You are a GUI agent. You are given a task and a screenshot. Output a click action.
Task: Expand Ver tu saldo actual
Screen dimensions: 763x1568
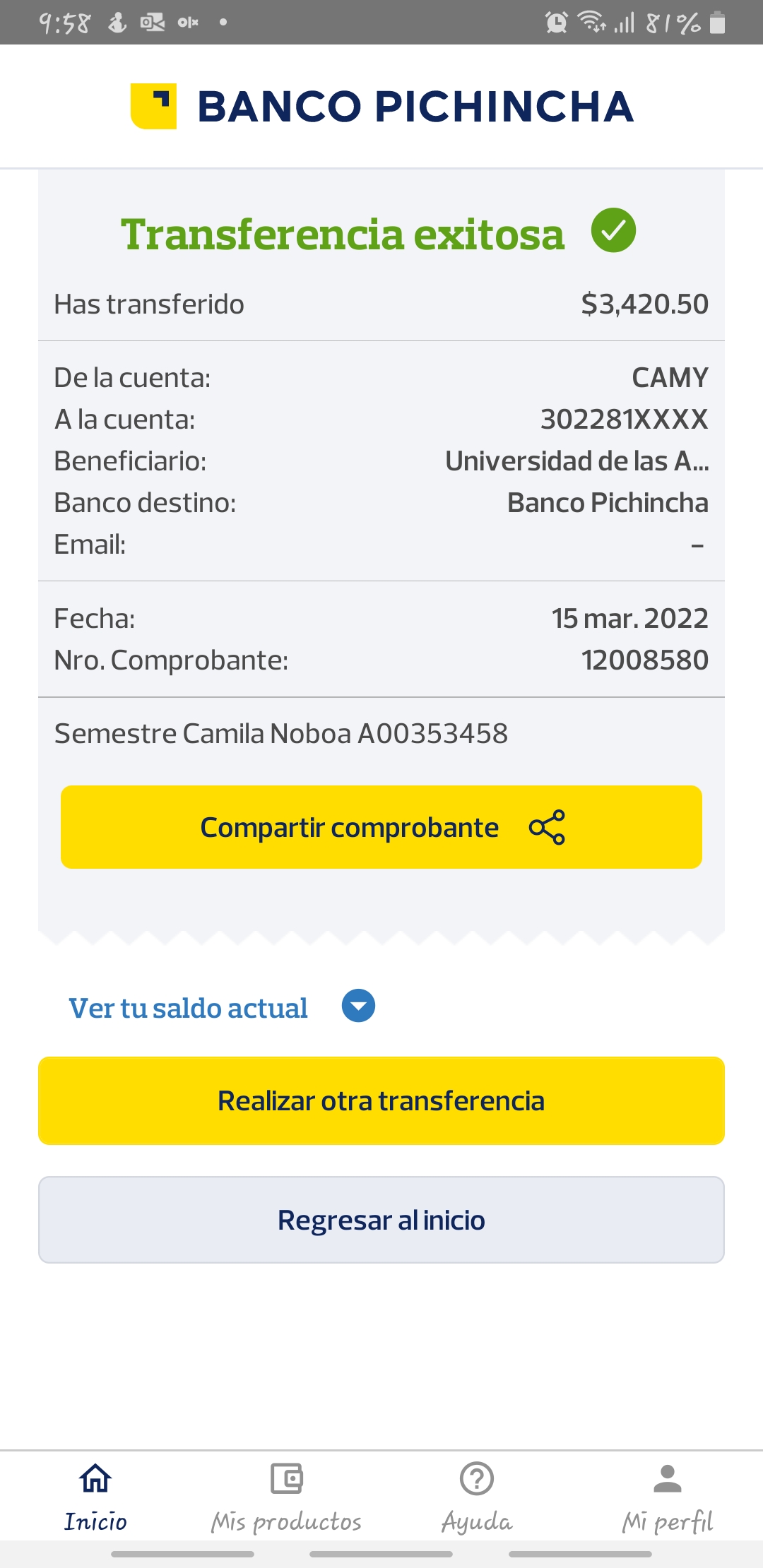[x=357, y=1006]
